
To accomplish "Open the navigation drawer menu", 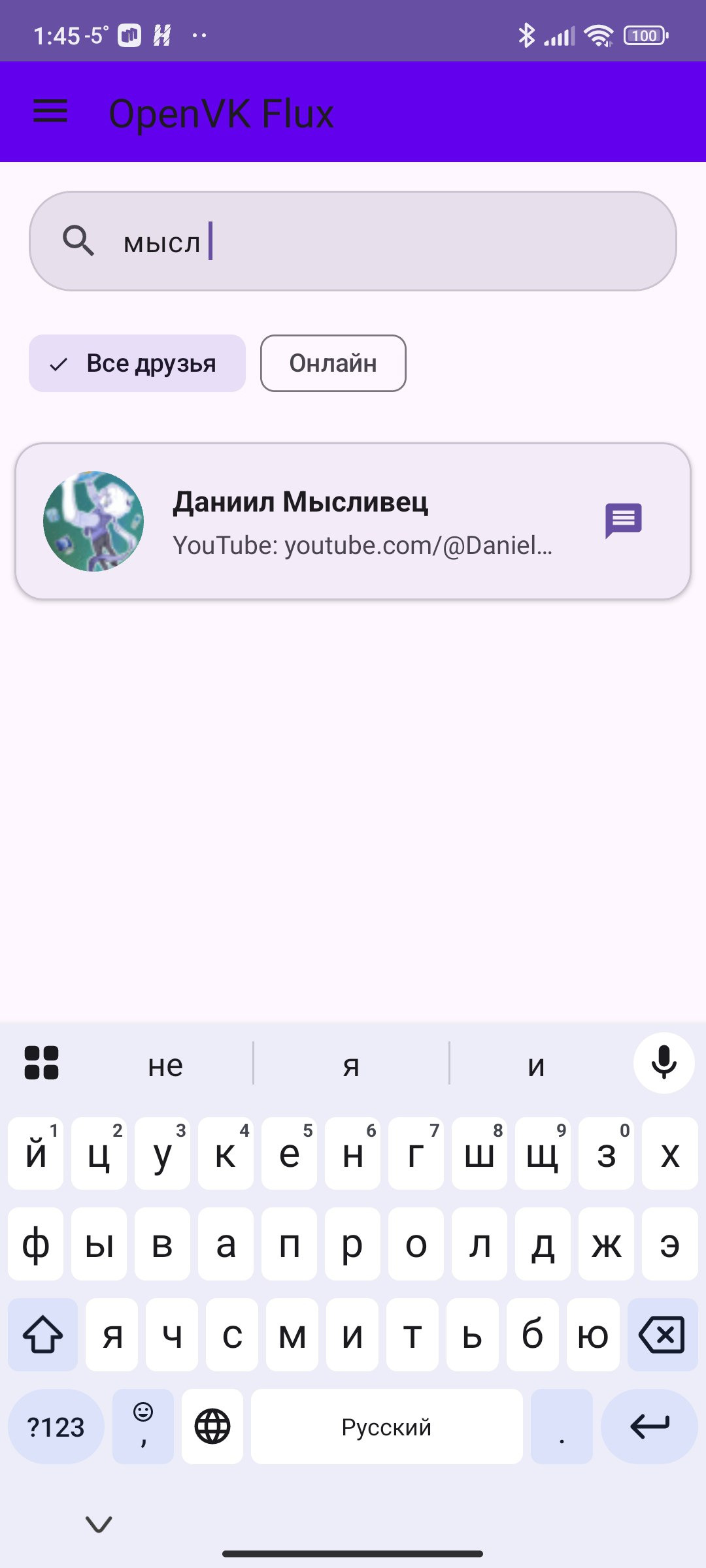I will pyautogui.click(x=50, y=112).
